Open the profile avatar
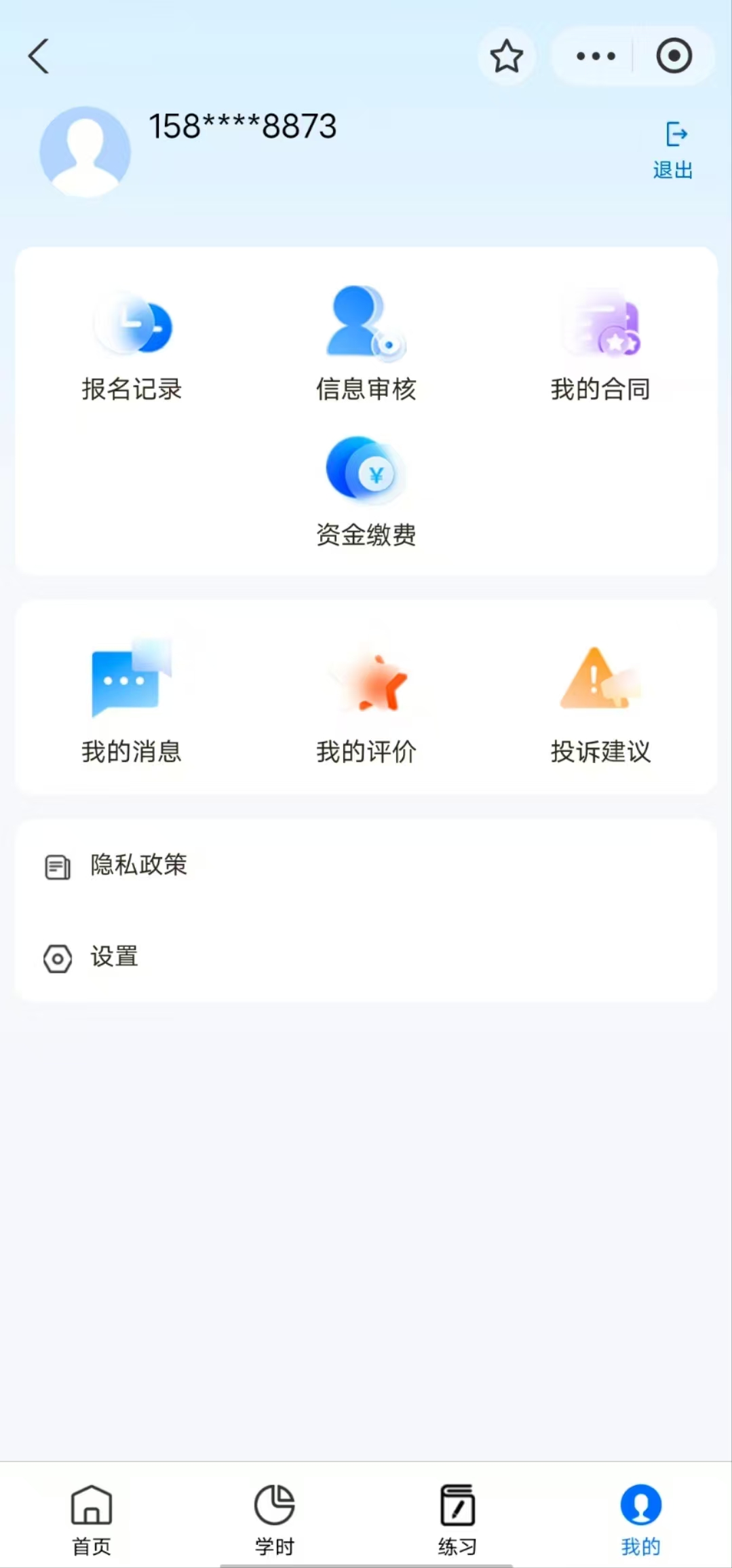The height and width of the screenshot is (1568, 732). tap(85, 151)
